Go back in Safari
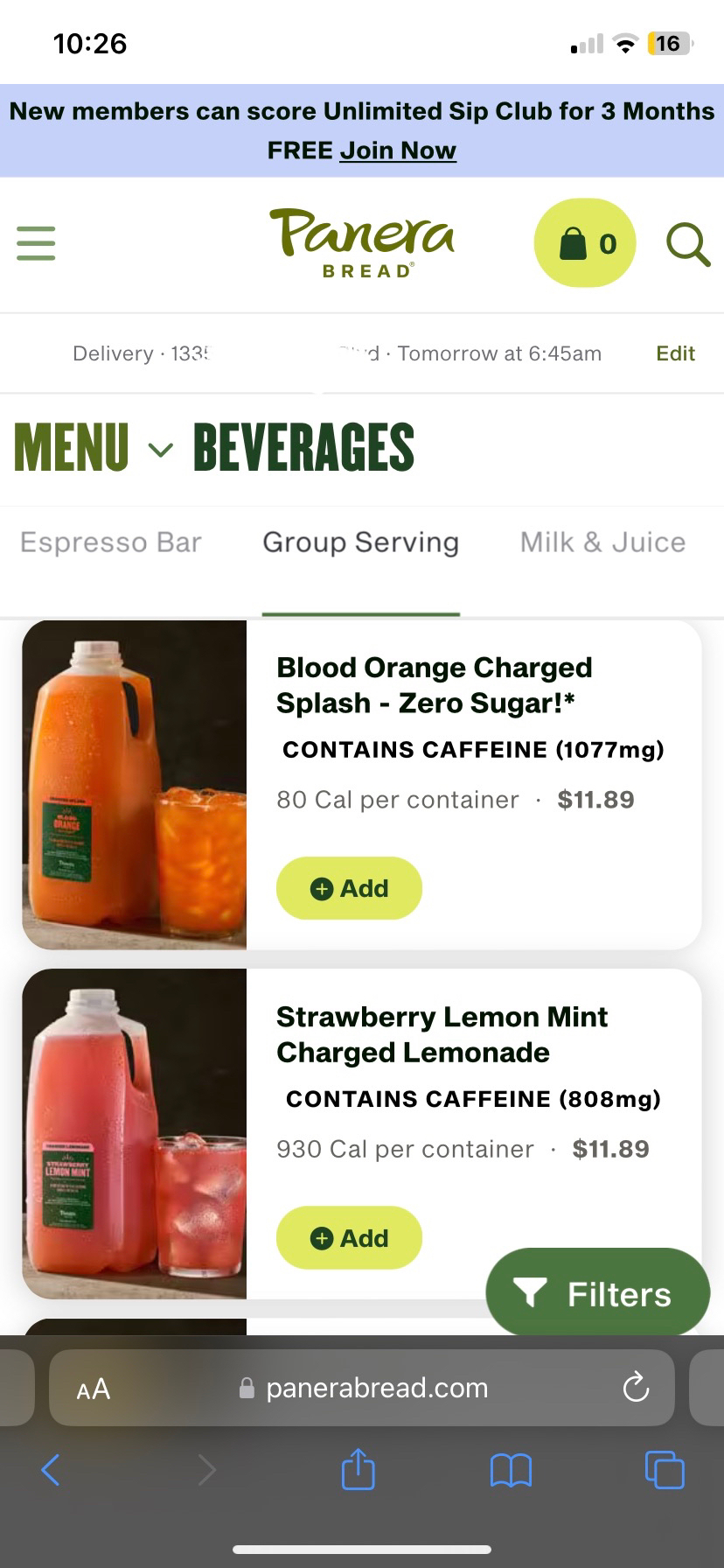The height and width of the screenshot is (1568, 724). point(51,1470)
